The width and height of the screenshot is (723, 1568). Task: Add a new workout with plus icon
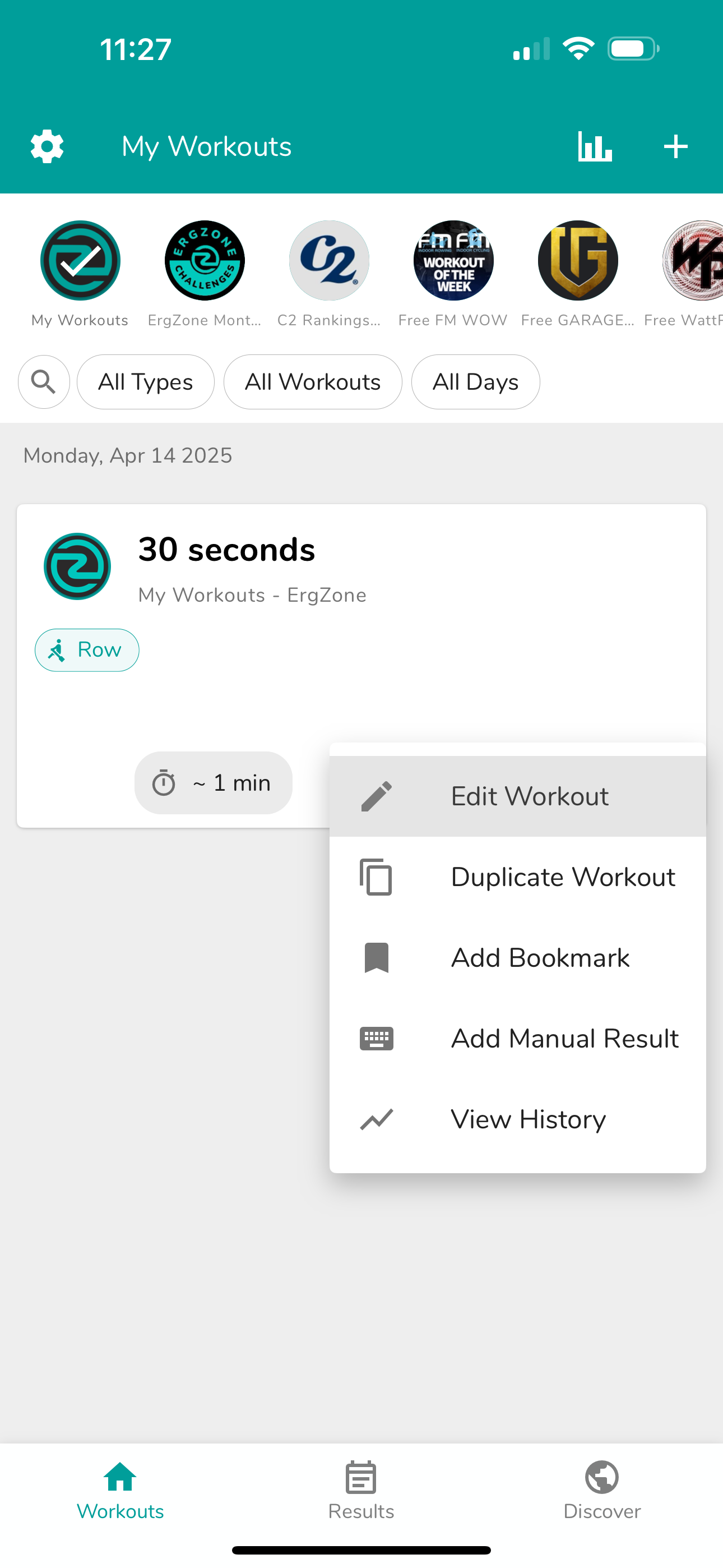(675, 147)
